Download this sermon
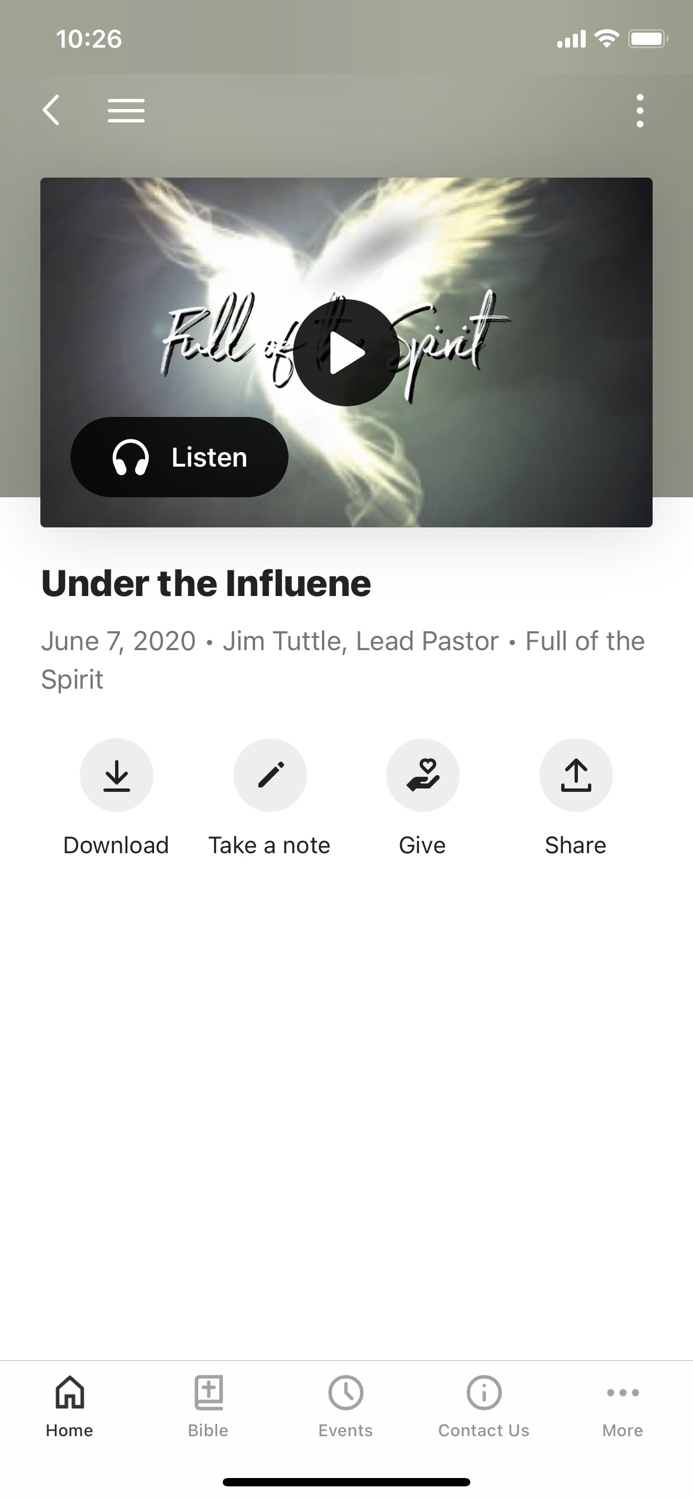 pyautogui.click(x=116, y=776)
